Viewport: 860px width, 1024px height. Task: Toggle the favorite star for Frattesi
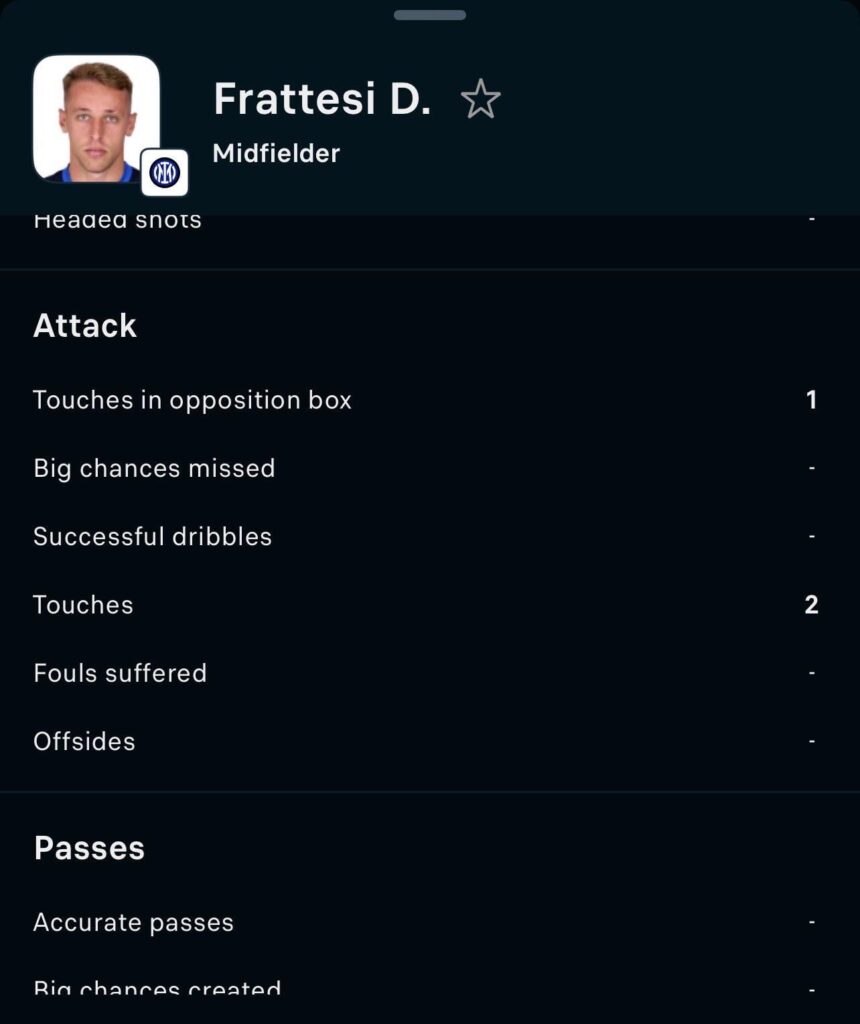tap(482, 100)
